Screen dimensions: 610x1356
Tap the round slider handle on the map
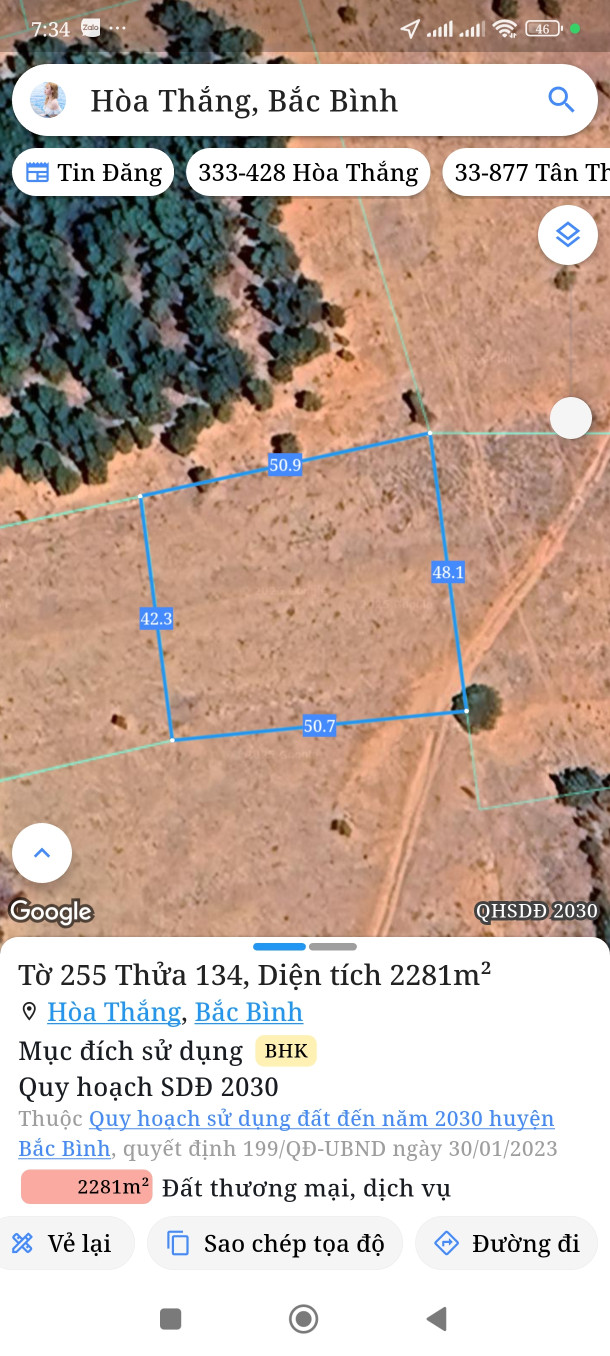click(x=571, y=417)
